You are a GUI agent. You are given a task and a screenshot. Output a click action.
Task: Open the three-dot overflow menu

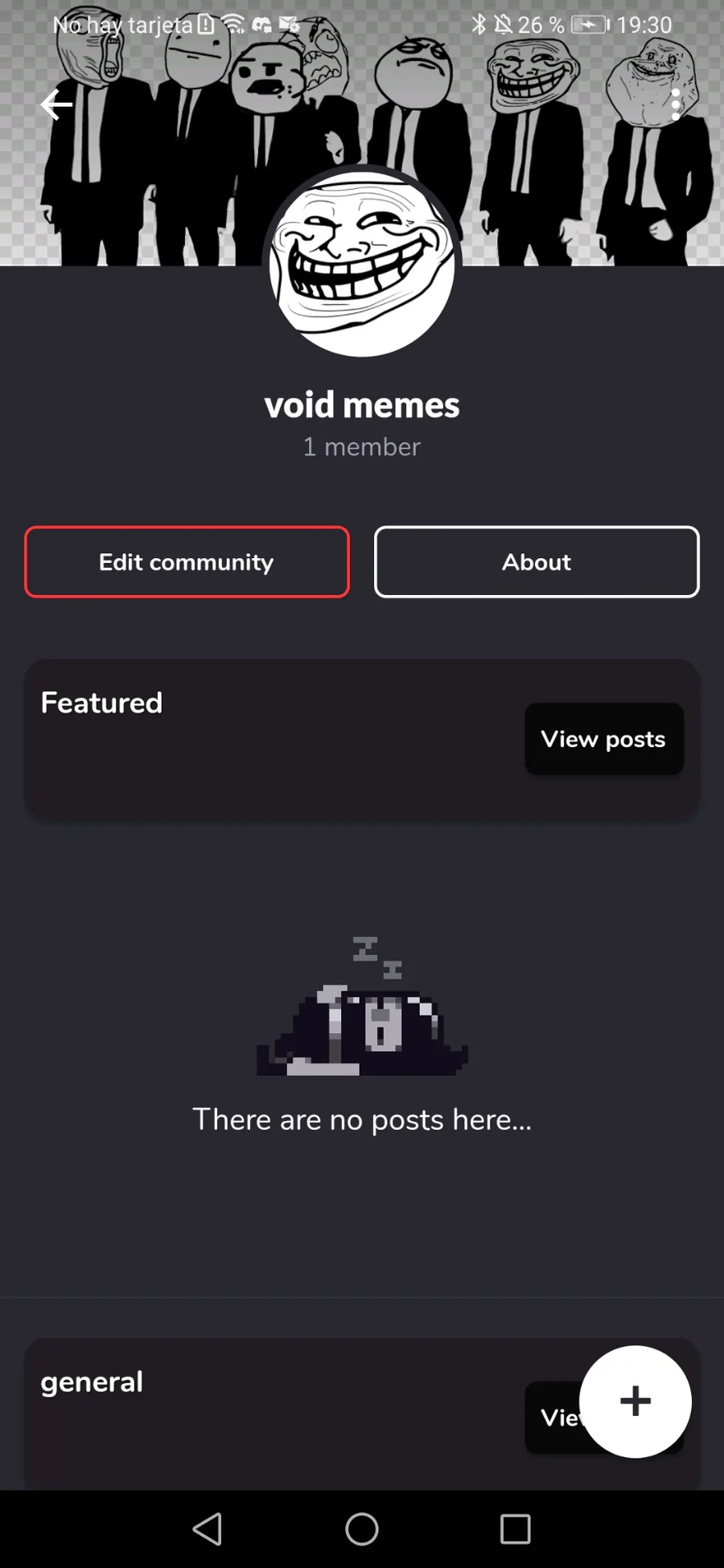click(x=676, y=105)
